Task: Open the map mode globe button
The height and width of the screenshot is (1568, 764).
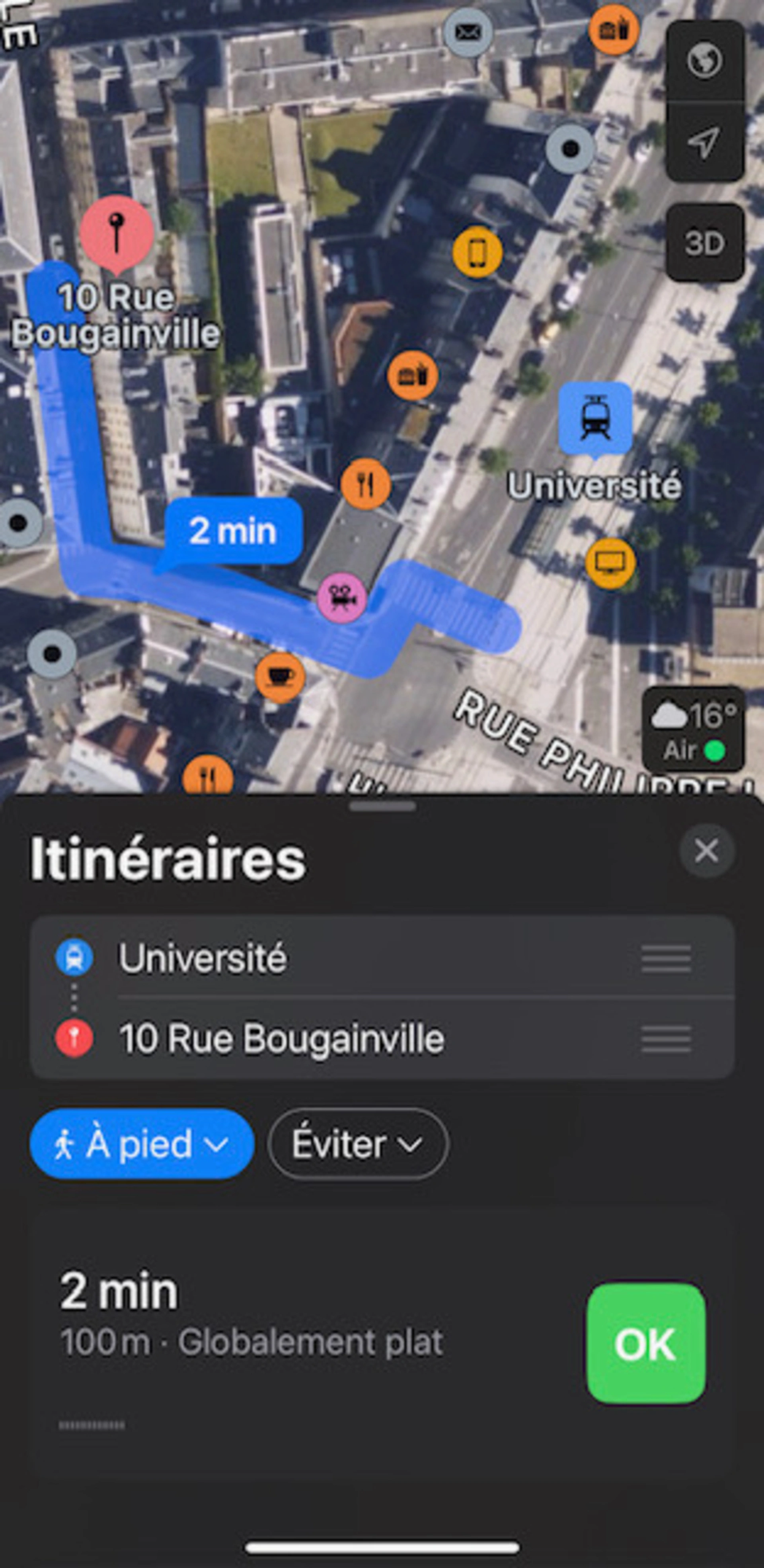Action: pos(705,60)
